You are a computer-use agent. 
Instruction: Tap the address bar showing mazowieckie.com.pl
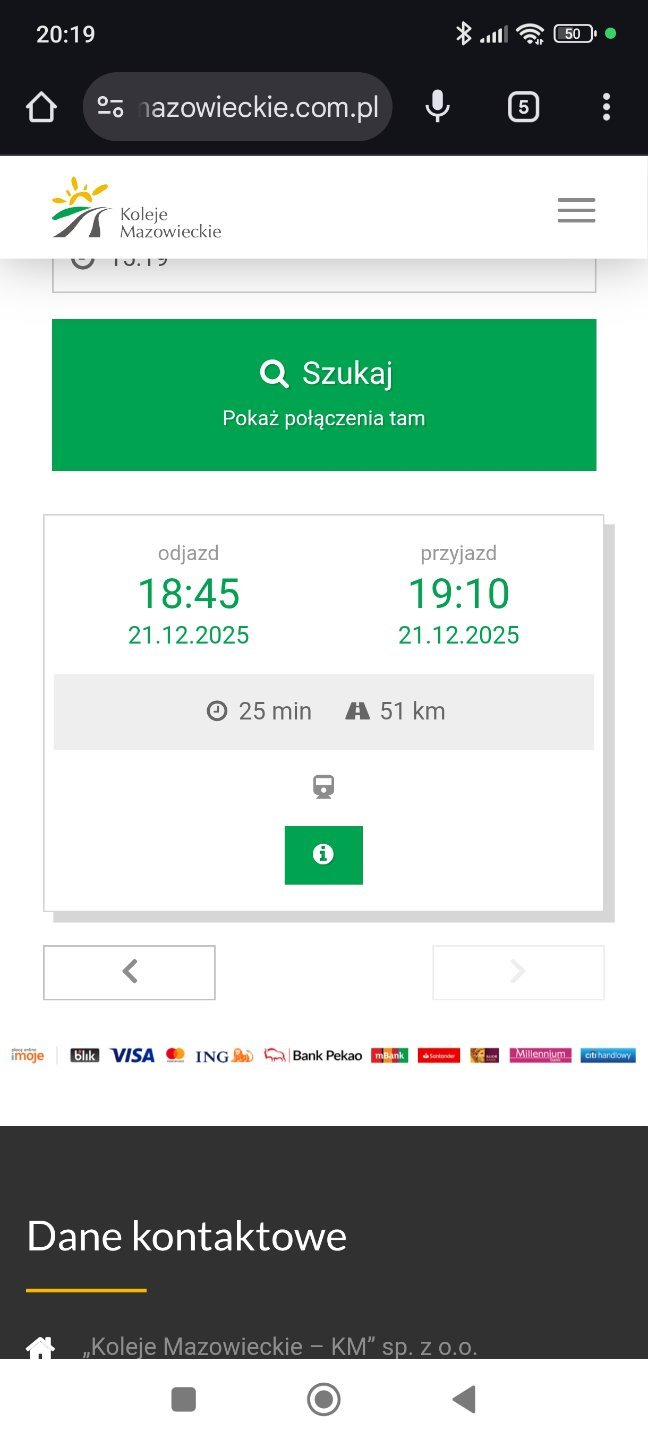point(238,107)
